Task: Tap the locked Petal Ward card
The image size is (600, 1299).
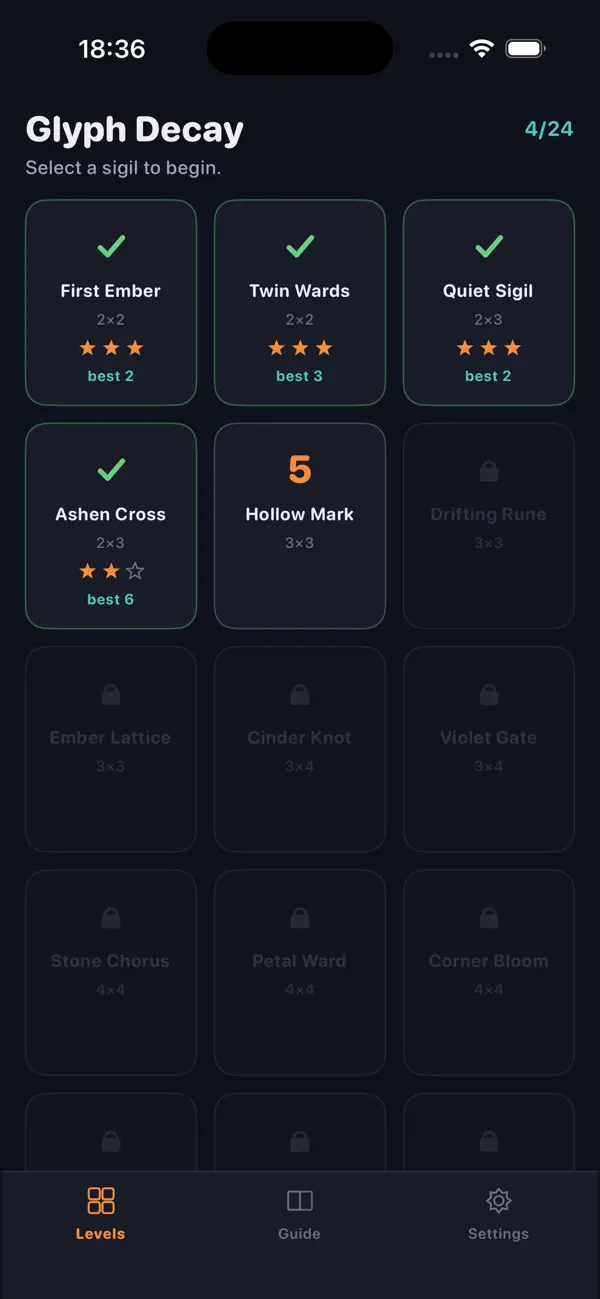Action: coord(300,972)
